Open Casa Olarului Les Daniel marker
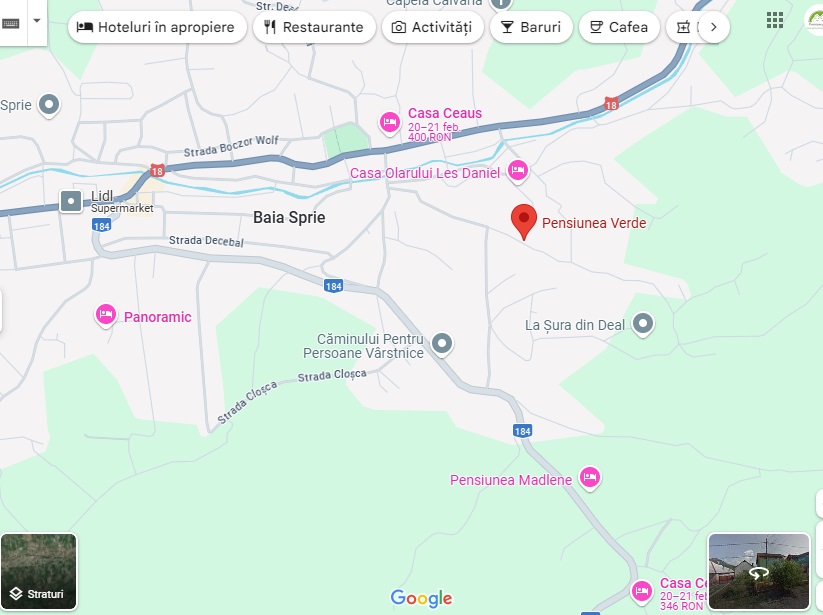823x615 pixels. click(517, 171)
